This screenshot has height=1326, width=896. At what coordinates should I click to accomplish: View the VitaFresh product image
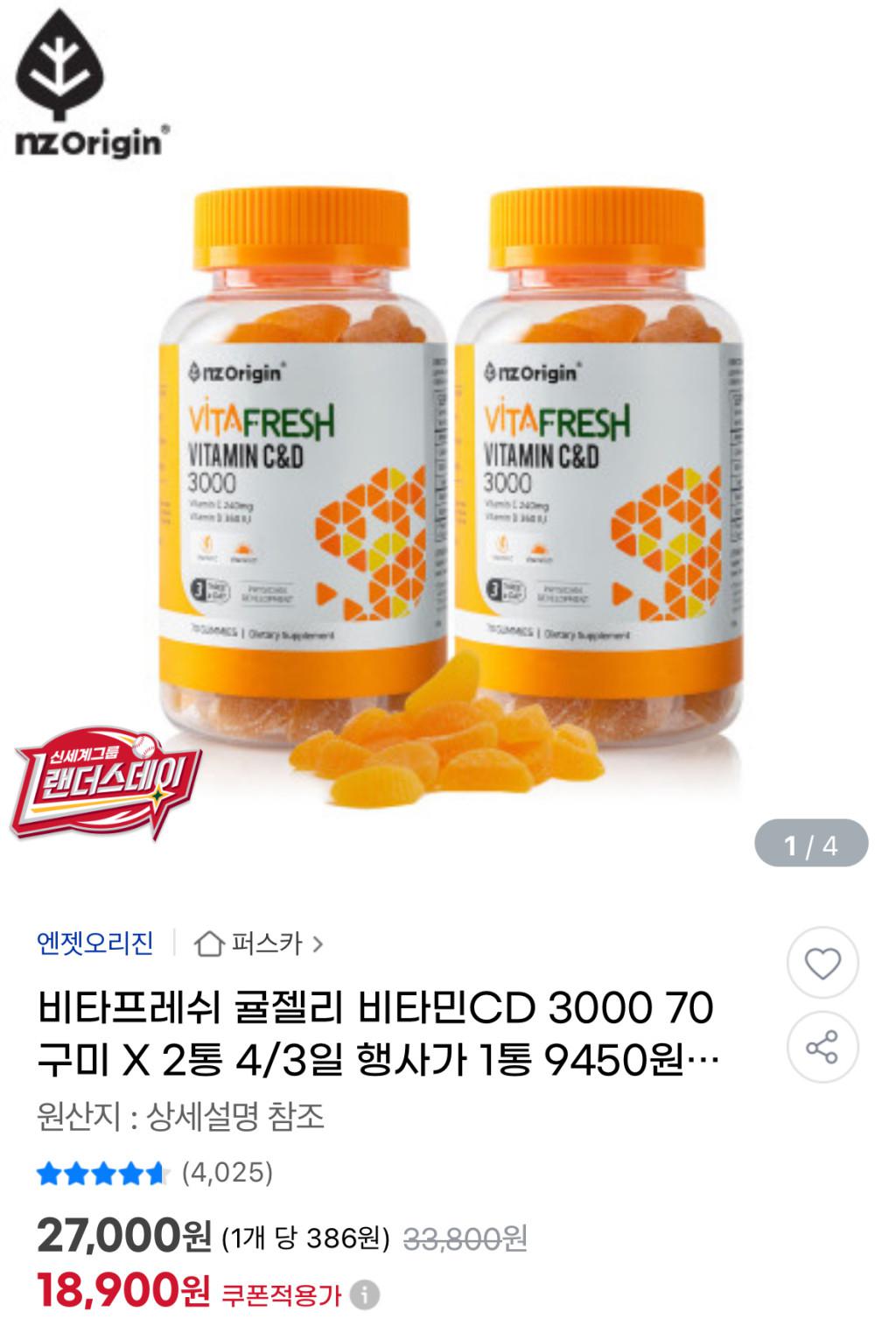(x=448, y=473)
